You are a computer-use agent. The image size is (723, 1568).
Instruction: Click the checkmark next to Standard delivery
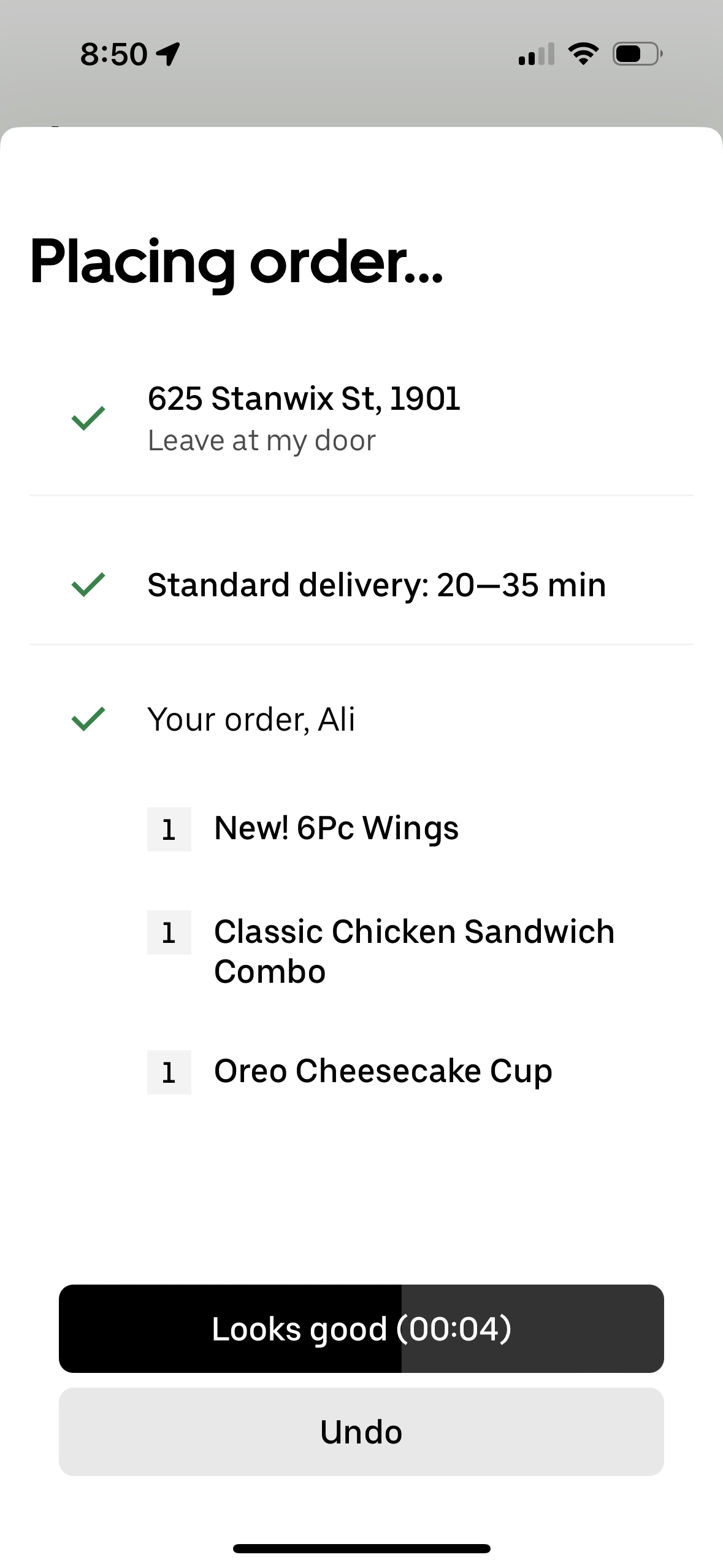pos(88,583)
